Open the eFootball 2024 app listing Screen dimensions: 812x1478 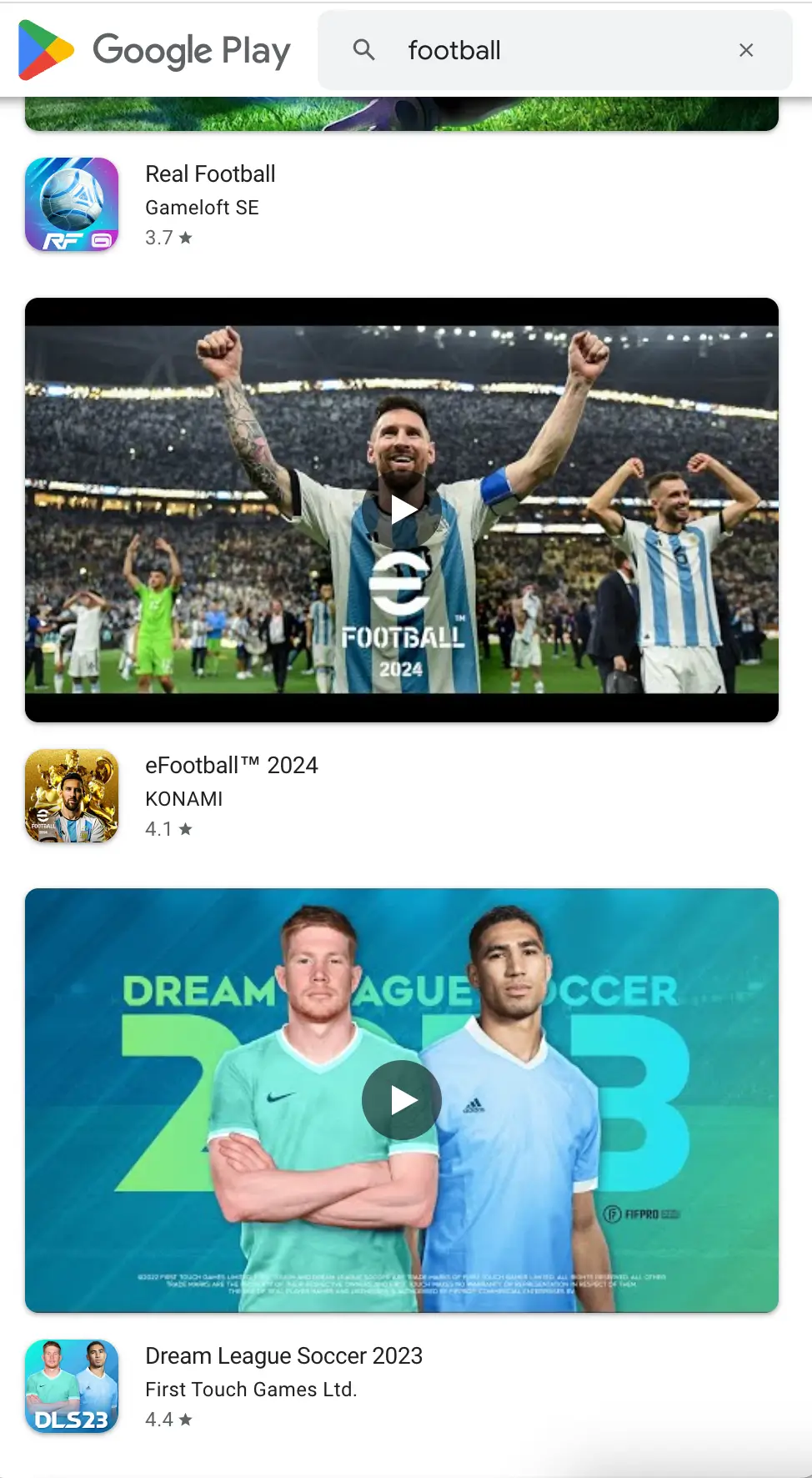coord(231,766)
